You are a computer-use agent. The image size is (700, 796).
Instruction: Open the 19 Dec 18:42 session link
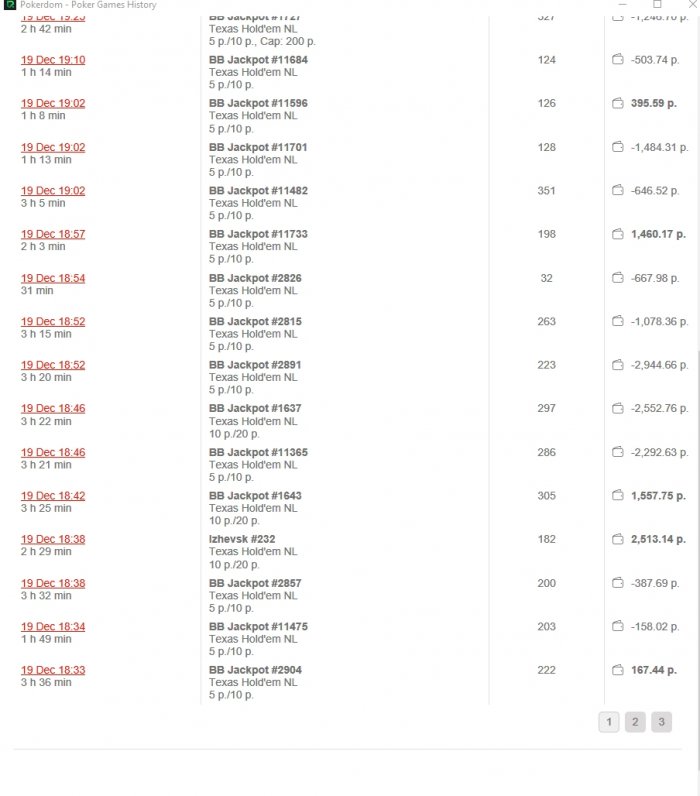tap(53, 496)
